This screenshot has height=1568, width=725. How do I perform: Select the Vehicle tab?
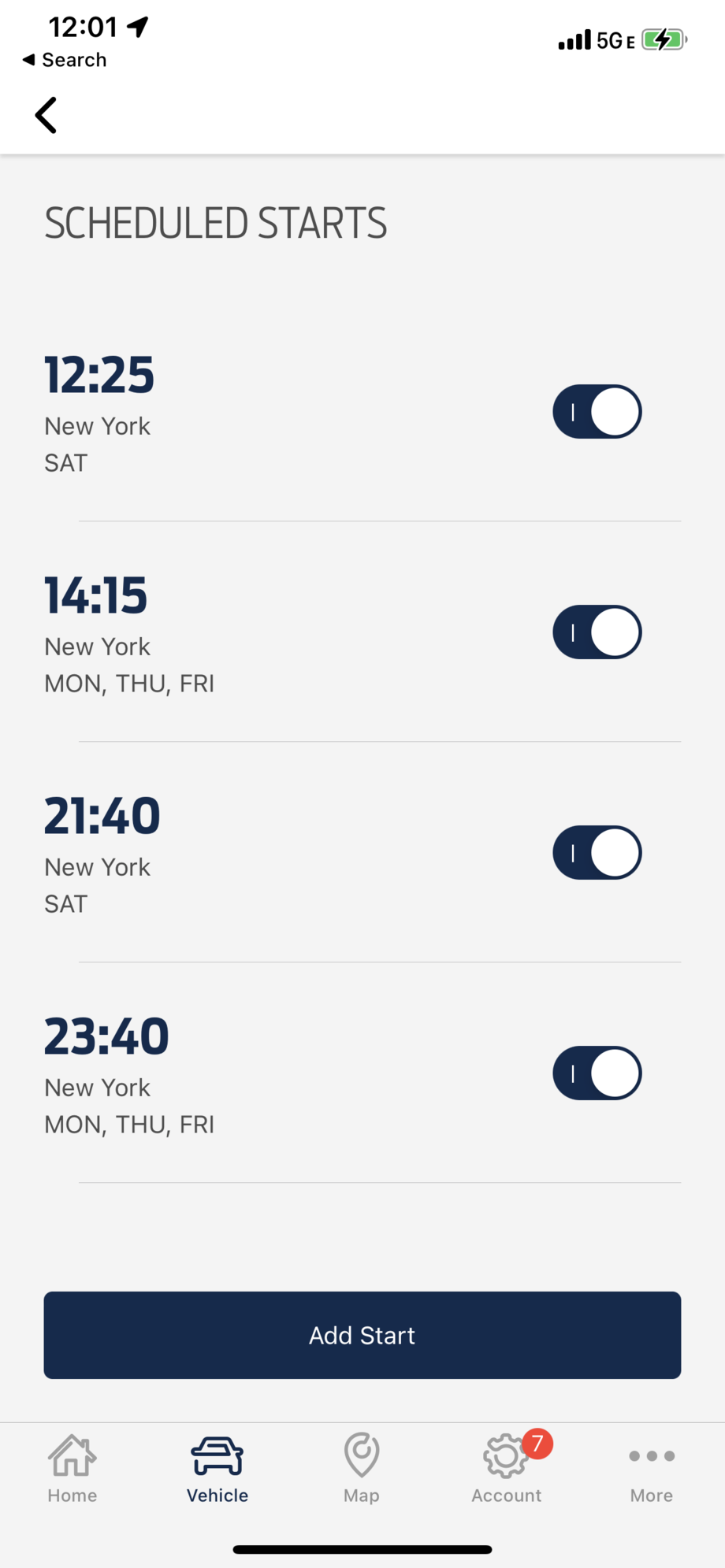(217, 1470)
